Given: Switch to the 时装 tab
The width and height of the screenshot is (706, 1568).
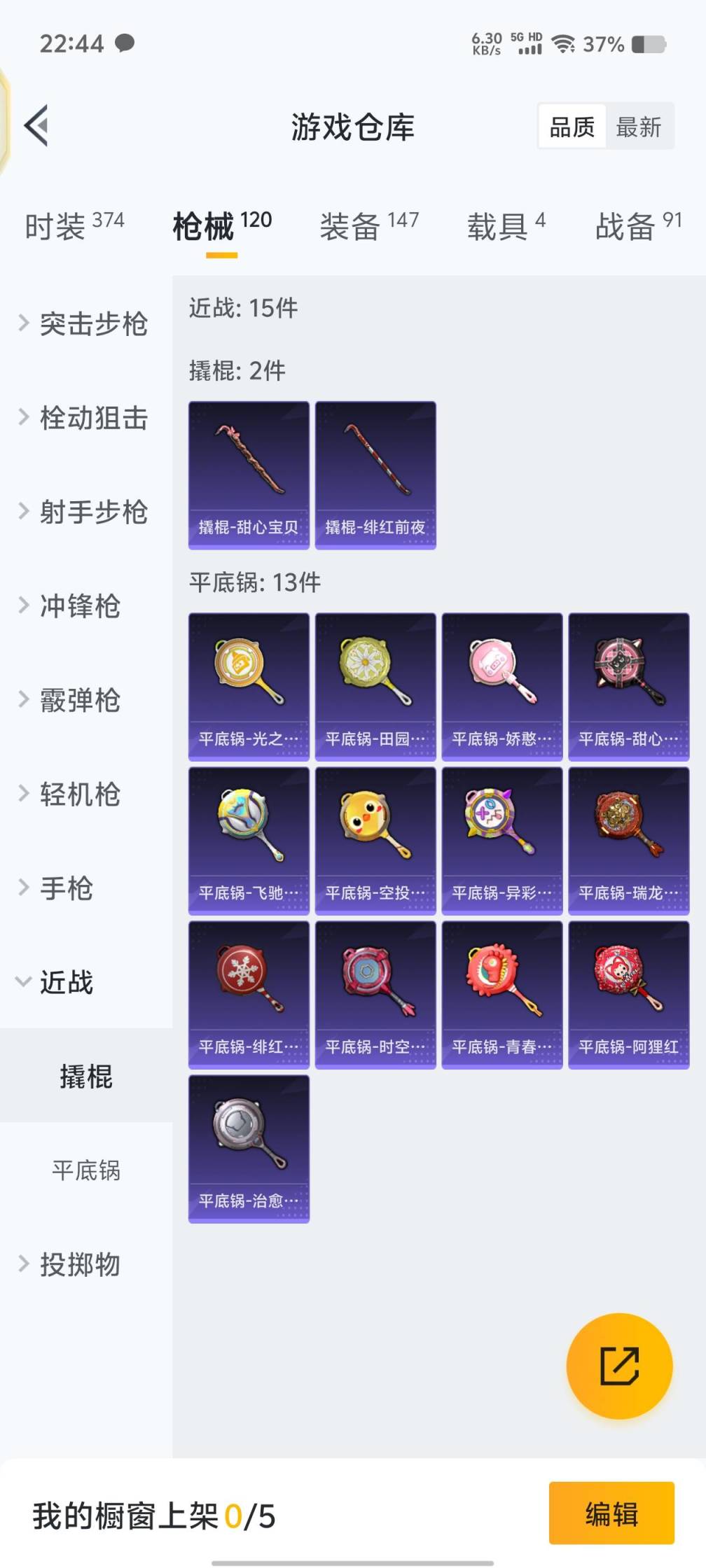Looking at the screenshot, I should coord(74,226).
